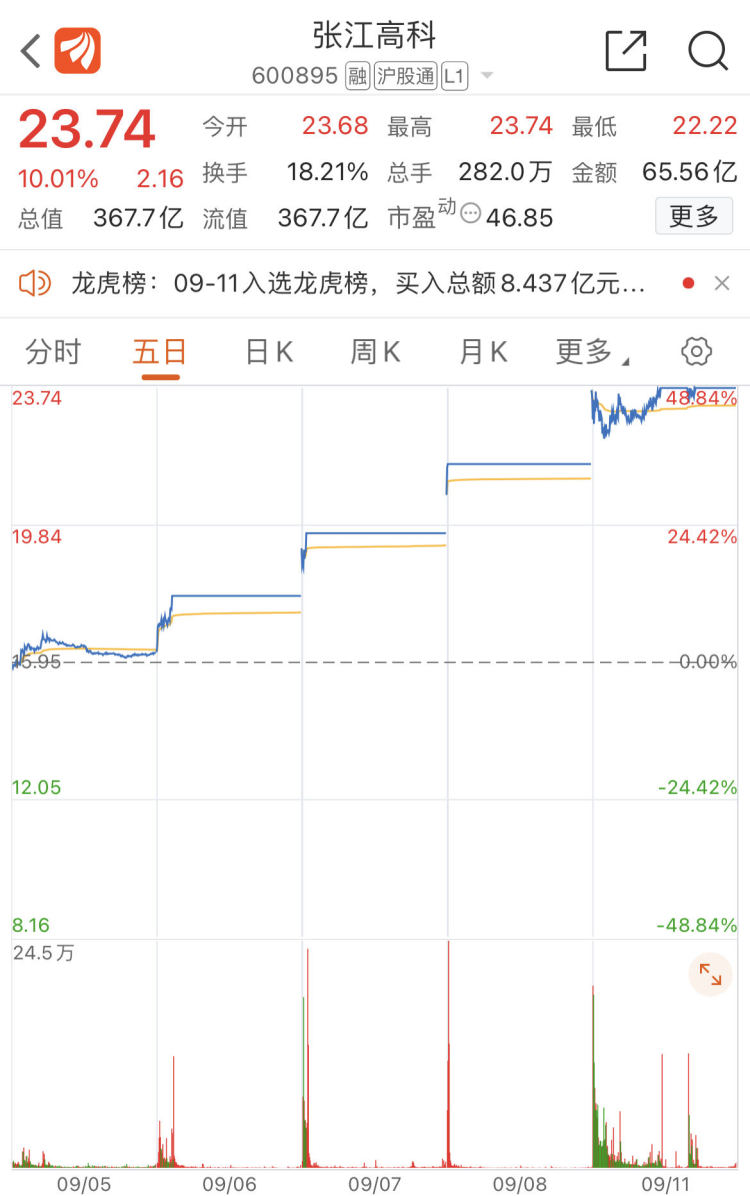This screenshot has width=750, height=1196.
Task: Dismiss the 龙虎榜 notice banner
Action: click(x=722, y=284)
